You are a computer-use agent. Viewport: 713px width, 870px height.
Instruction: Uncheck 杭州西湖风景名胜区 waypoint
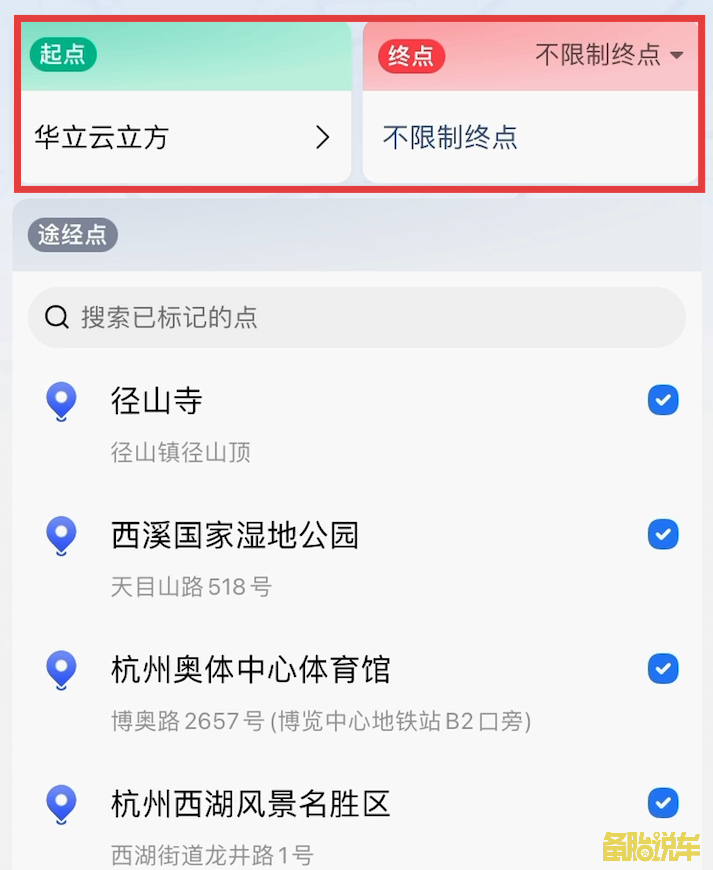pyautogui.click(x=662, y=803)
